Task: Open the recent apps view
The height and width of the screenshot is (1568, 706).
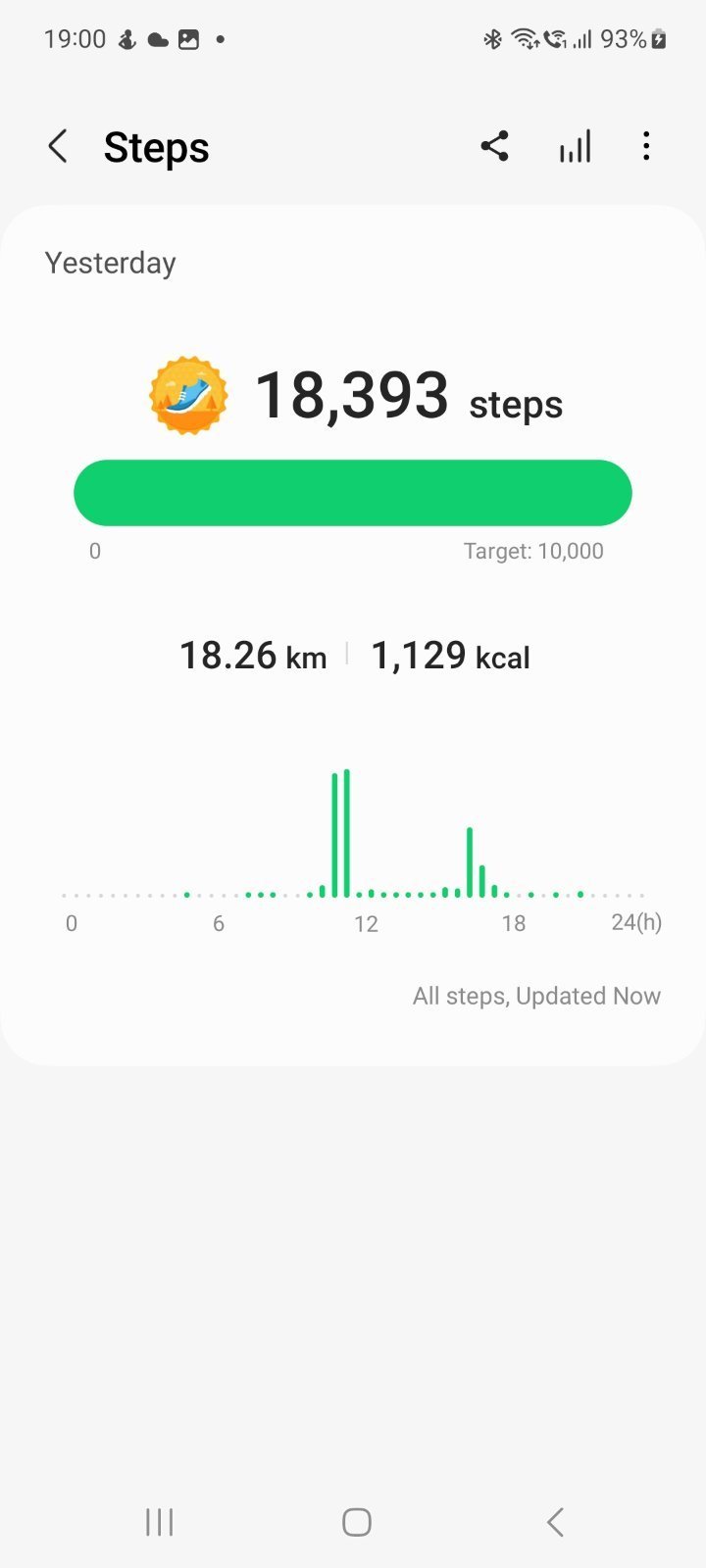Action: 159,1522
